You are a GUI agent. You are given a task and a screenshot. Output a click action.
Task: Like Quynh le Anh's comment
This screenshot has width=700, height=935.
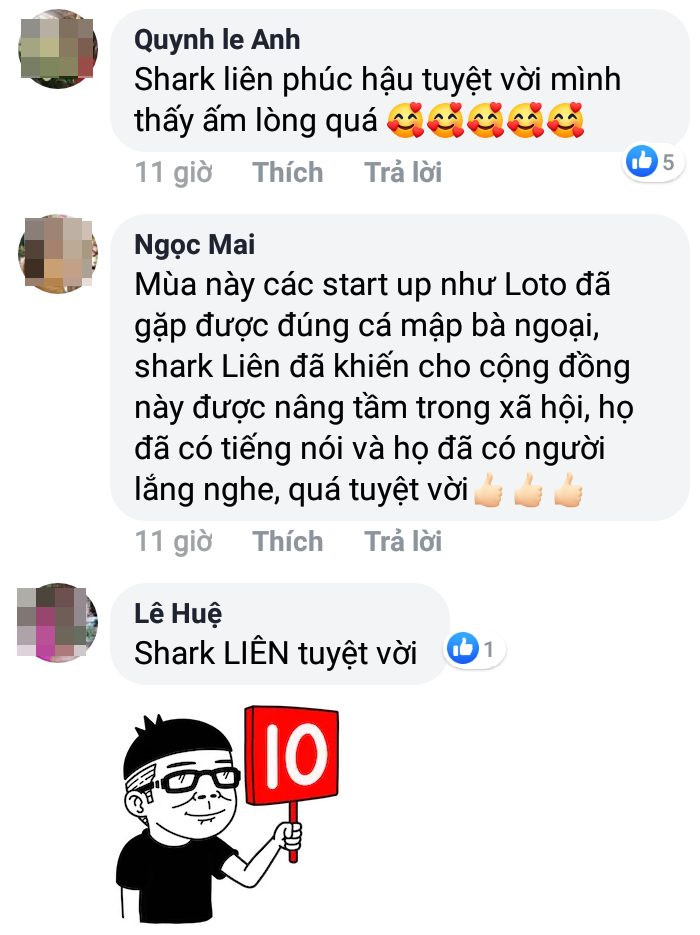coord(287,173)
